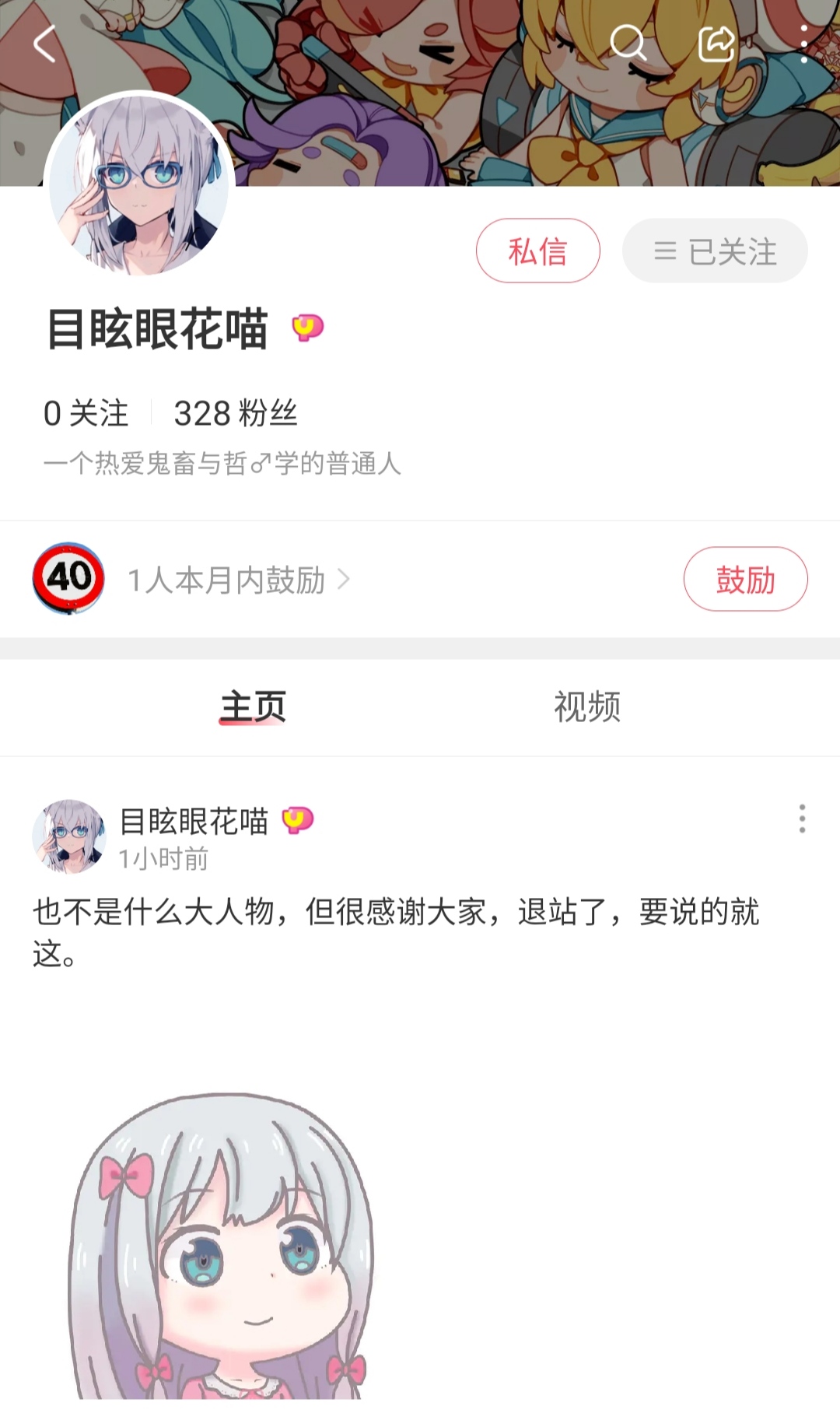The height and width of the screenshot is (1413, 840).
Task: Tap the 已关注 following button
Action: (x=715, y=251)
